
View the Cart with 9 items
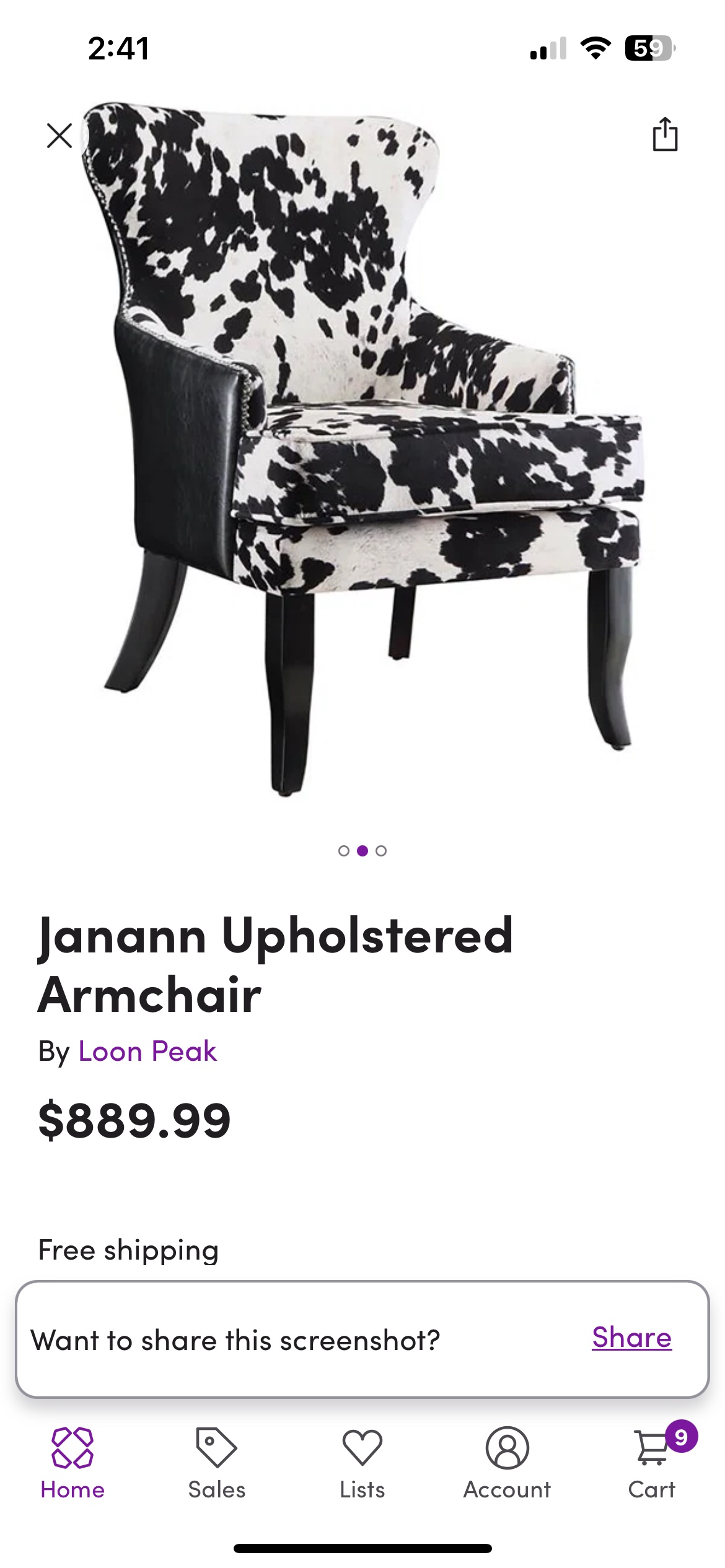(652, 1462)
